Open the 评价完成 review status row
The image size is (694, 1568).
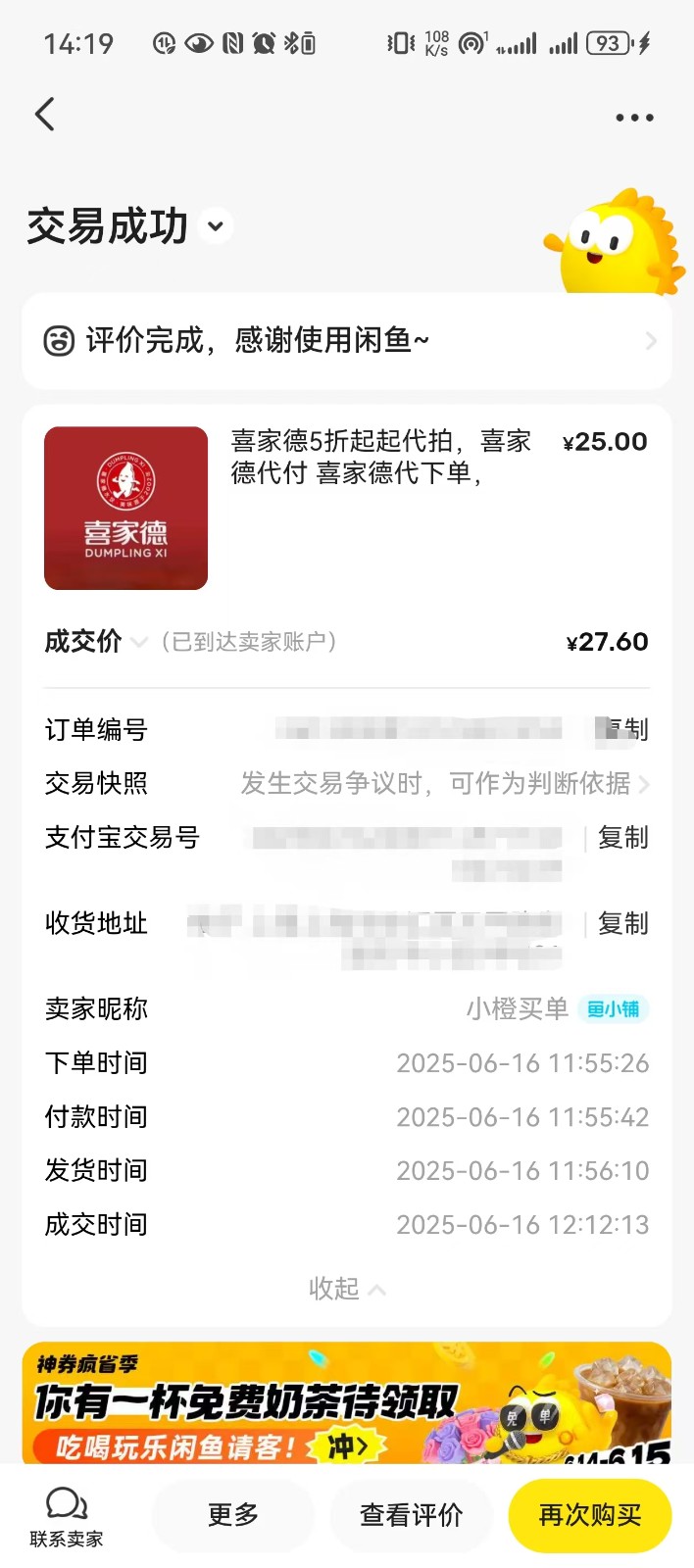(347, 341)
